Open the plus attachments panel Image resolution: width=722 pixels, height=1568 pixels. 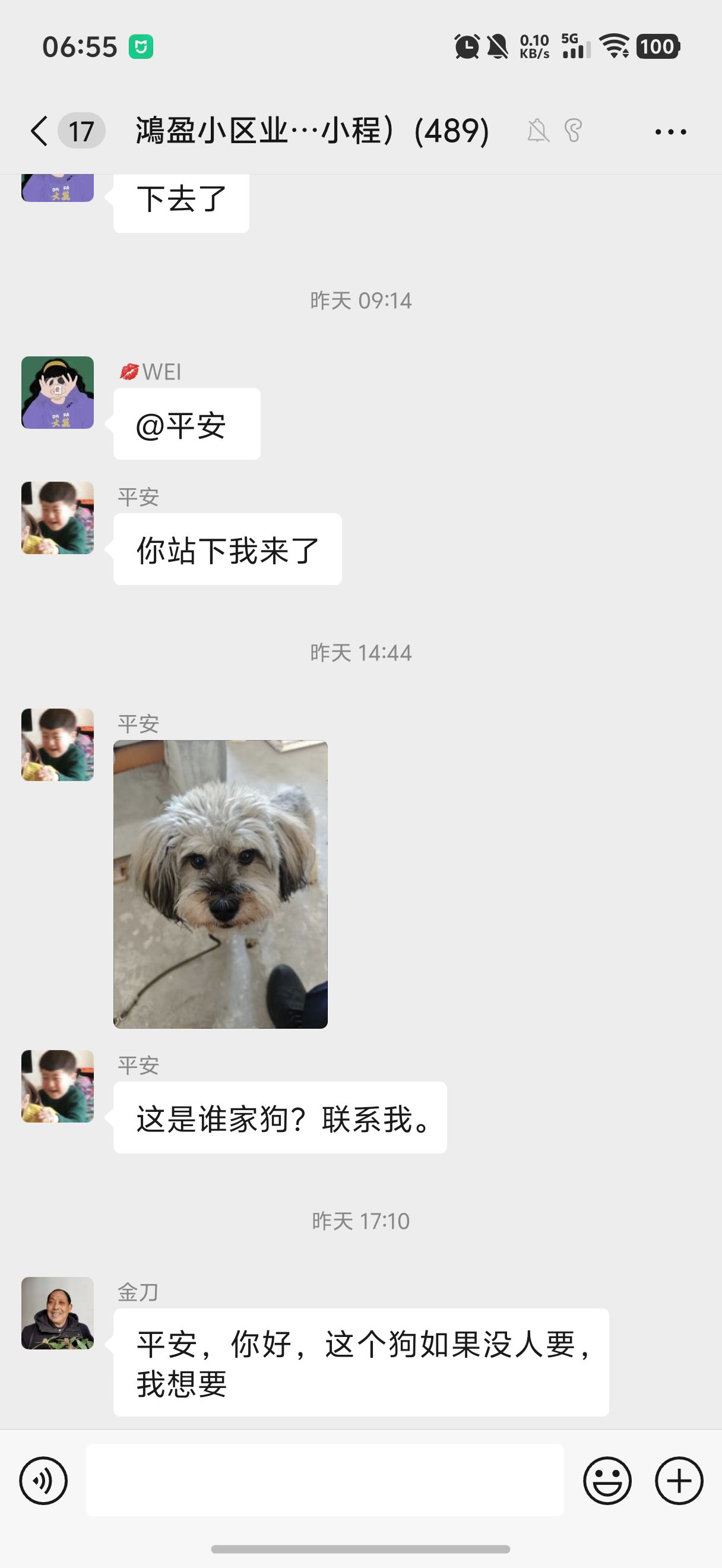[679, 1480]
